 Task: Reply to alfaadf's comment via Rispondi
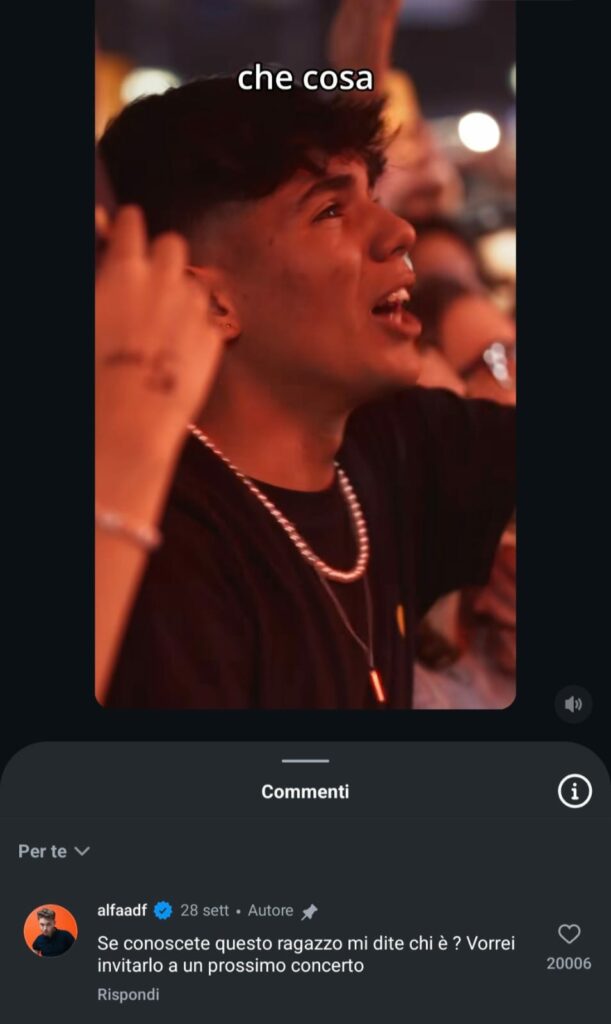pos(128,995)
